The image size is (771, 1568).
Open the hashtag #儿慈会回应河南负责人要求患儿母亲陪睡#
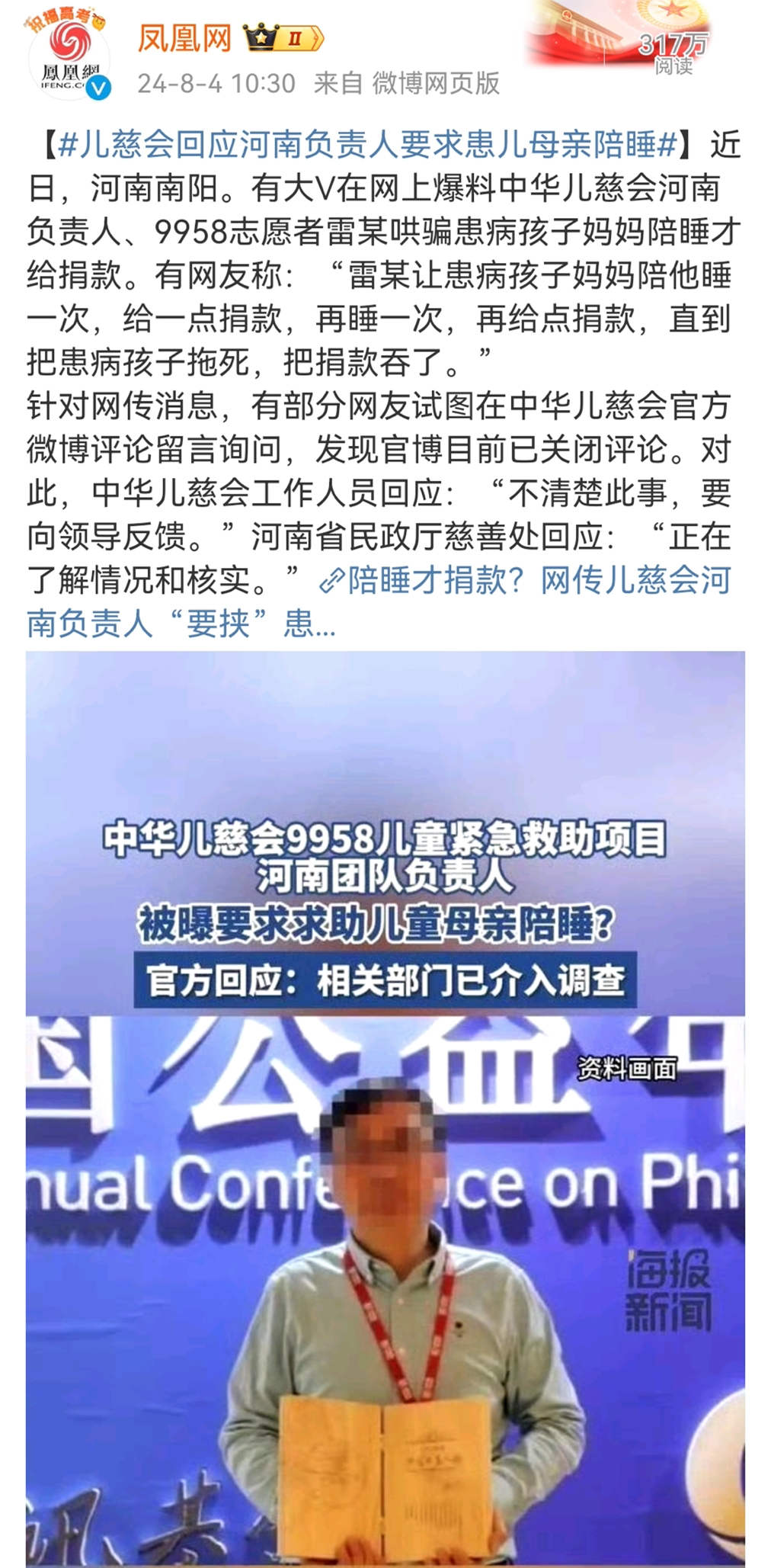368,144
